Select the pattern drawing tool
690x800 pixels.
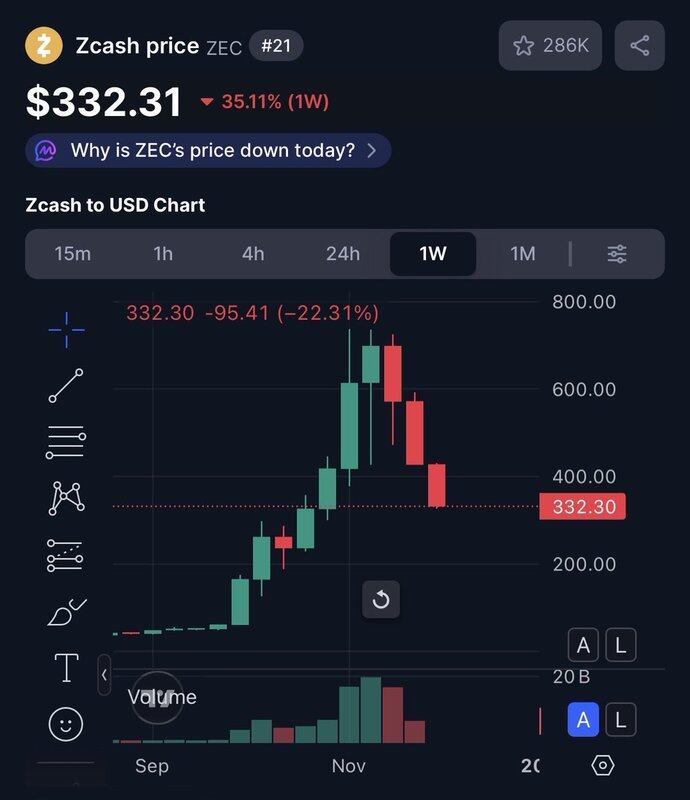coord(66,497)
